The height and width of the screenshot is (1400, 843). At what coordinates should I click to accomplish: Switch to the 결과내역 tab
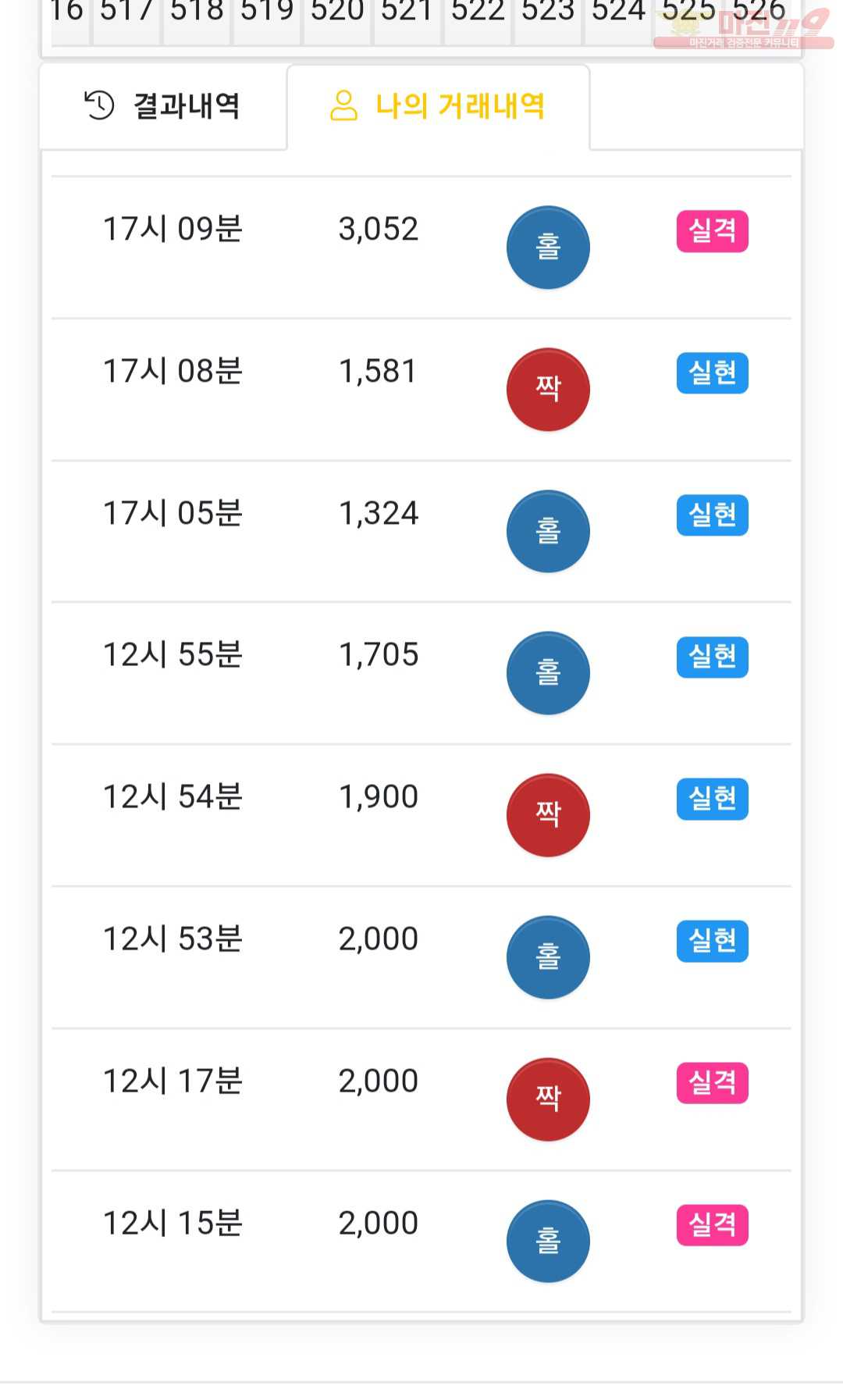[163, 106]
